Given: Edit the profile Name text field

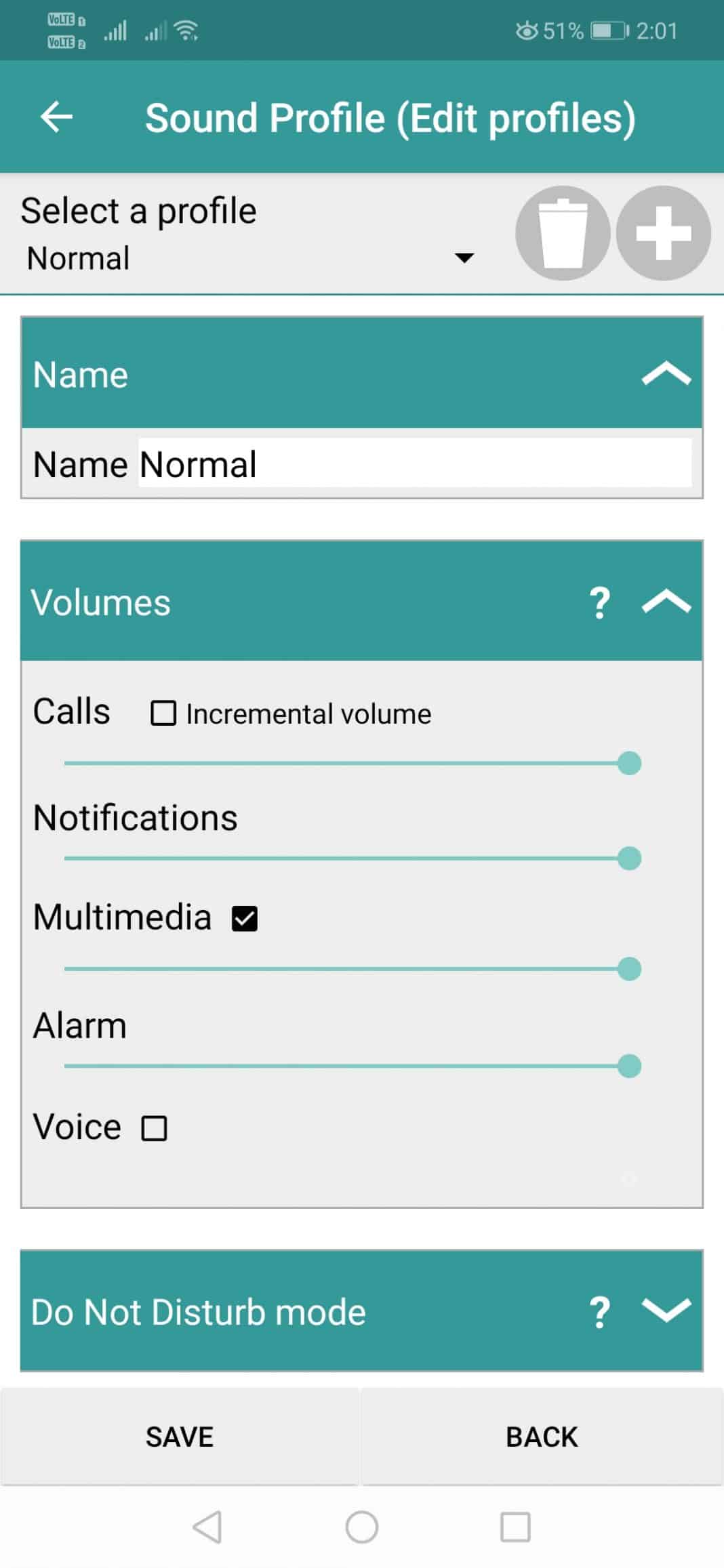Looking at the screenshot, I should [x=414, y=464].
